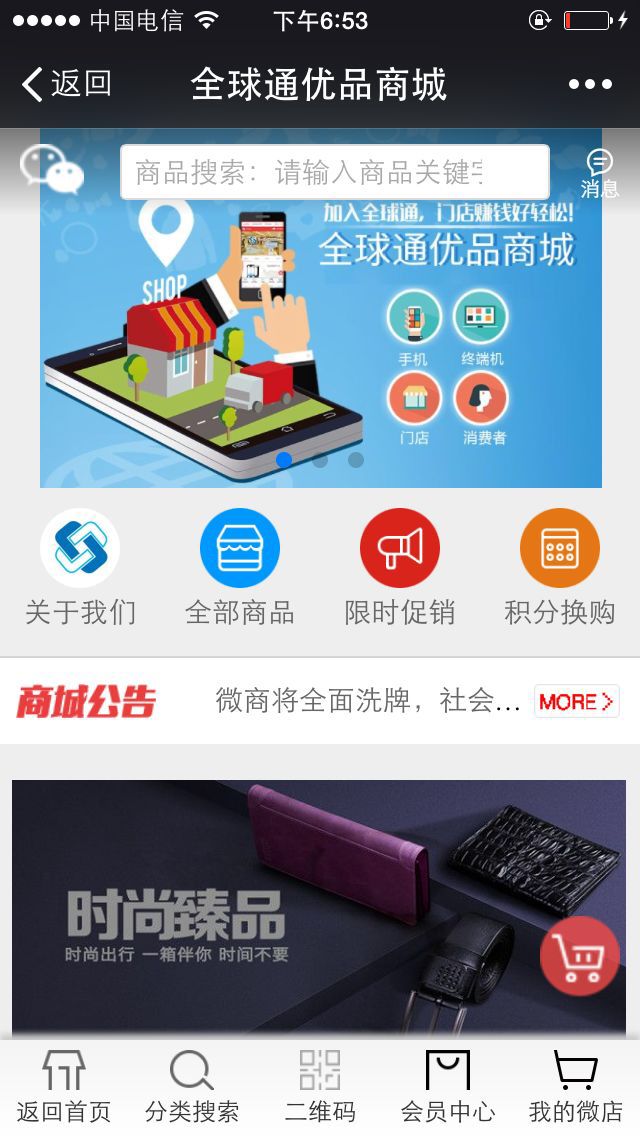The image size is (640, 1136).
Task: View 全部商品 category
Action: click(240, 568)
